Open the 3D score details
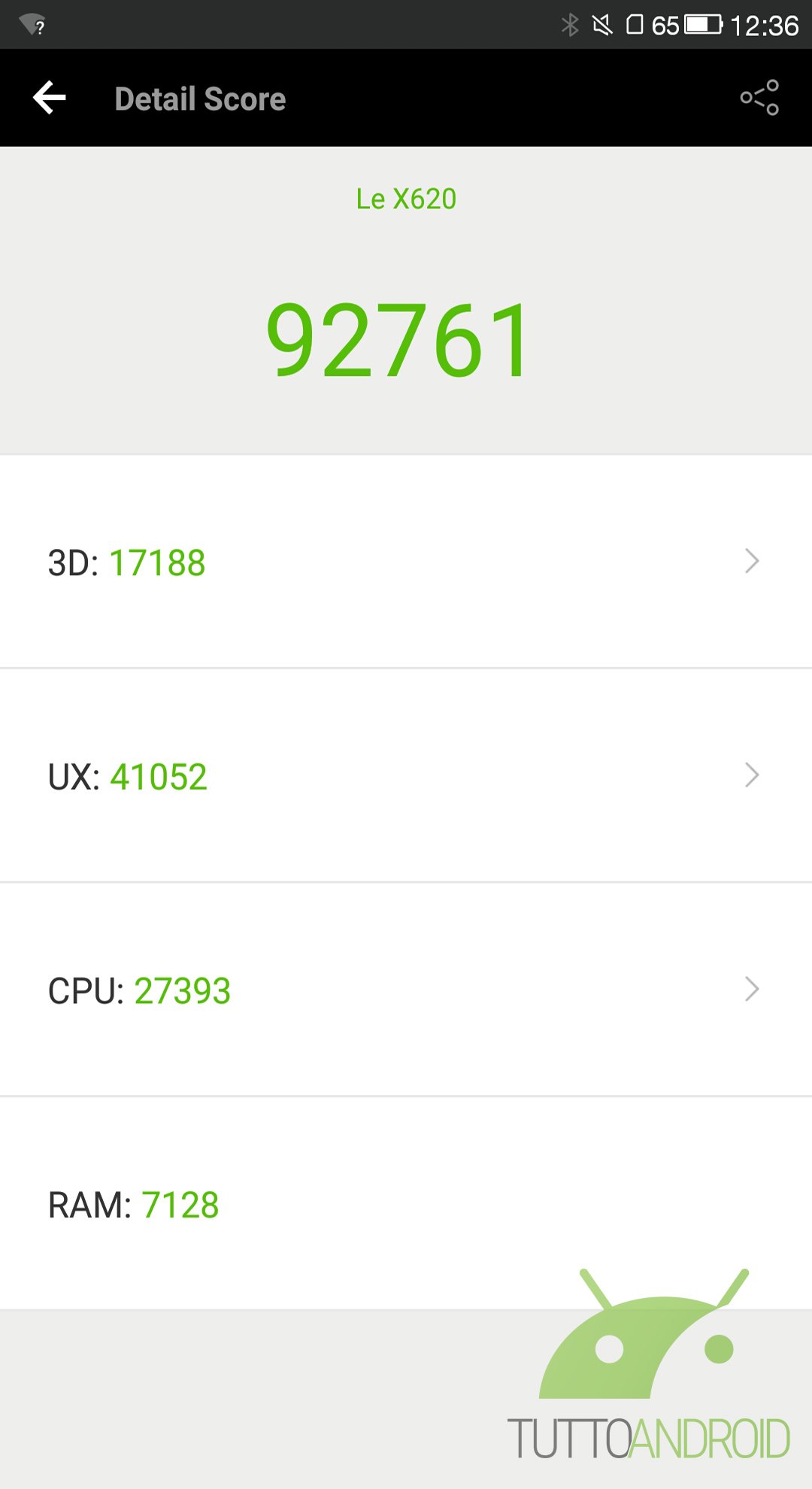812x1489 pixels. click(x=406, y=562)
